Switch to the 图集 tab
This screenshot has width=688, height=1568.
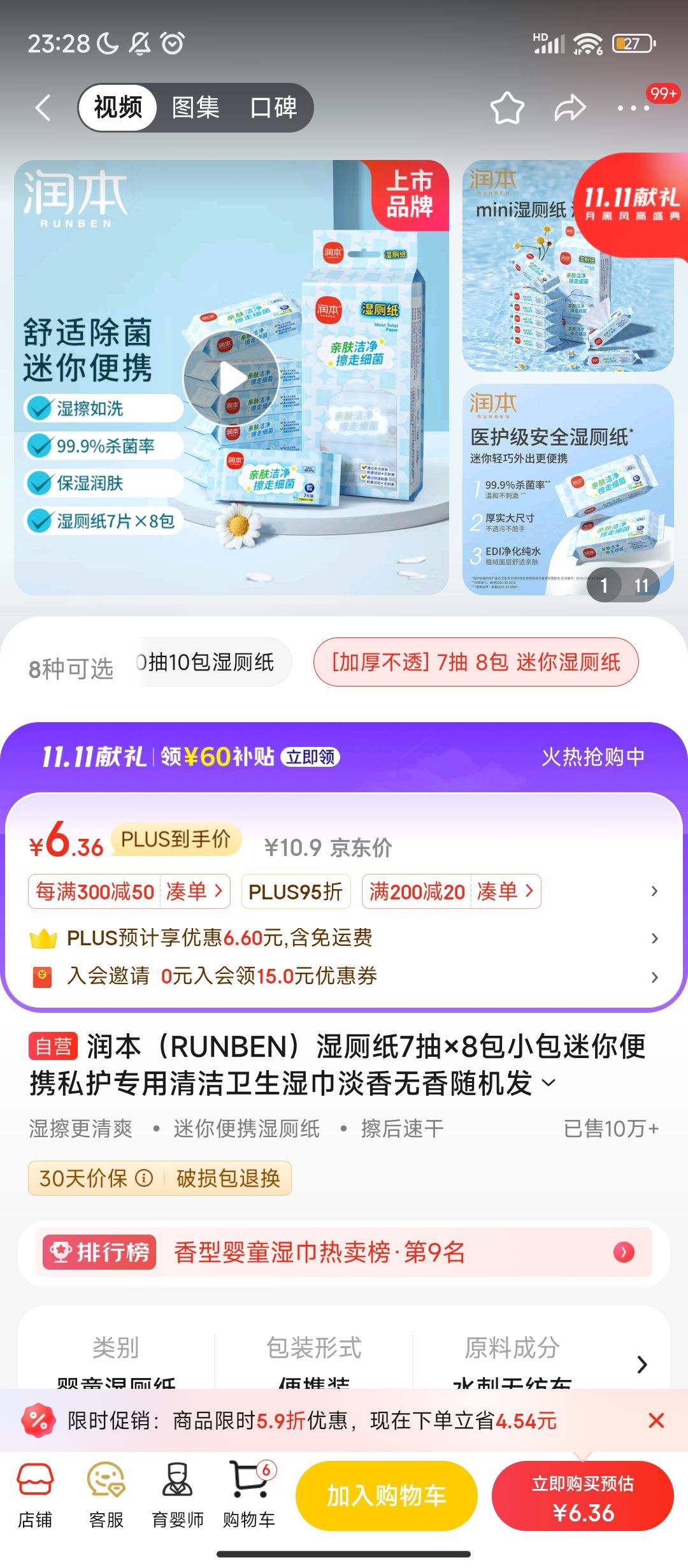point(194,107)
